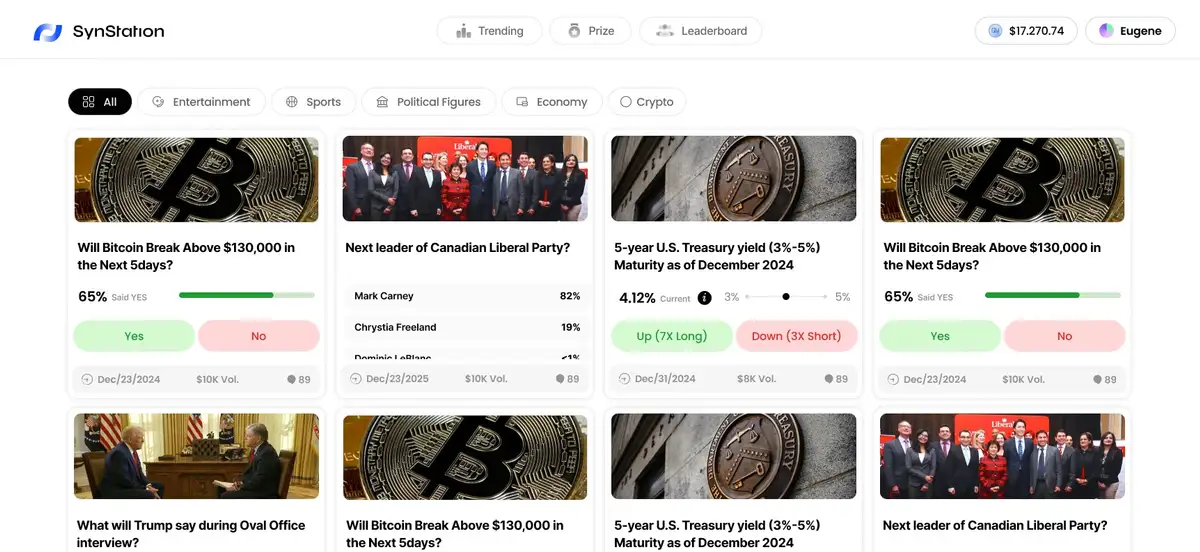Filter markets by Entertainment
Viewport: 1200px width, 552px height.
coord(201,102)
